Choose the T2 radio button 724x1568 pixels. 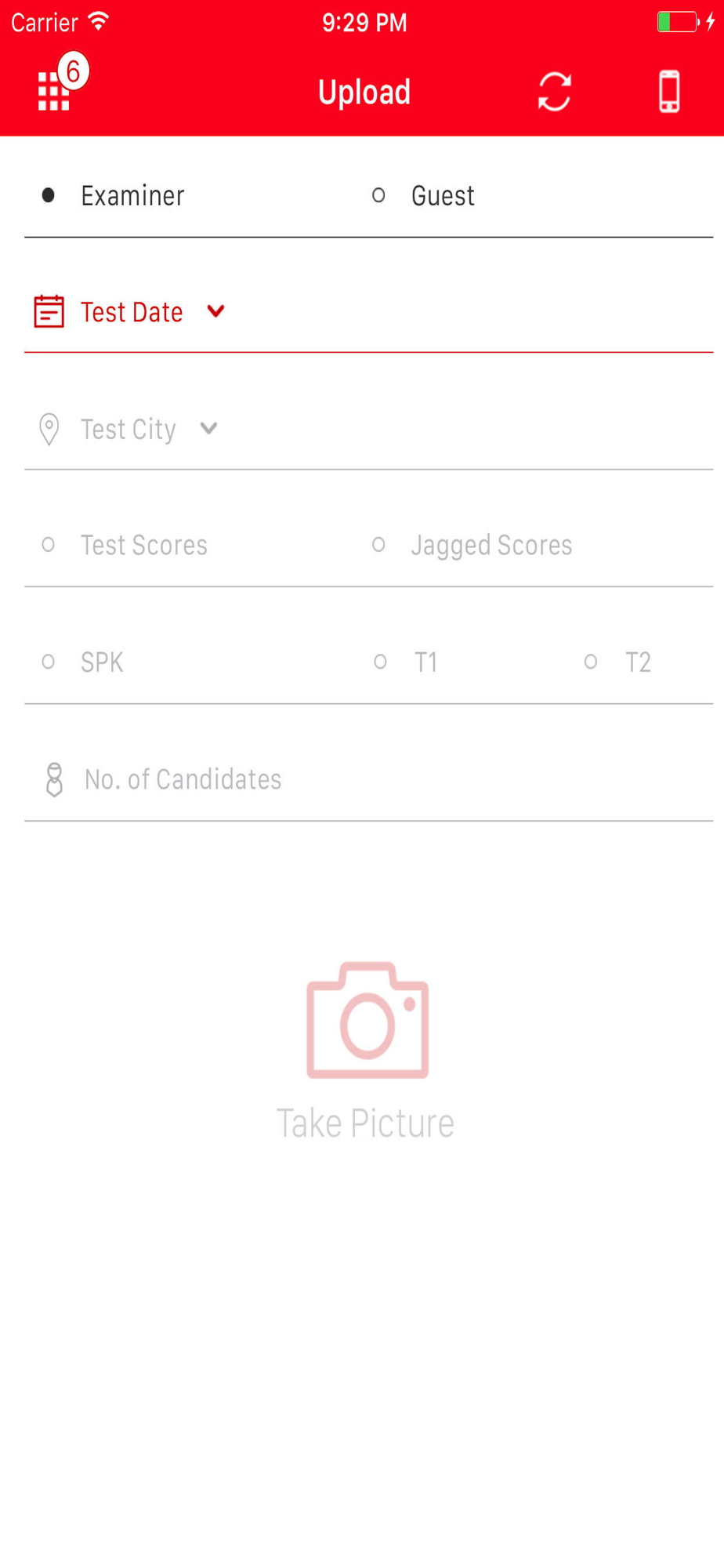pos(617,662)
